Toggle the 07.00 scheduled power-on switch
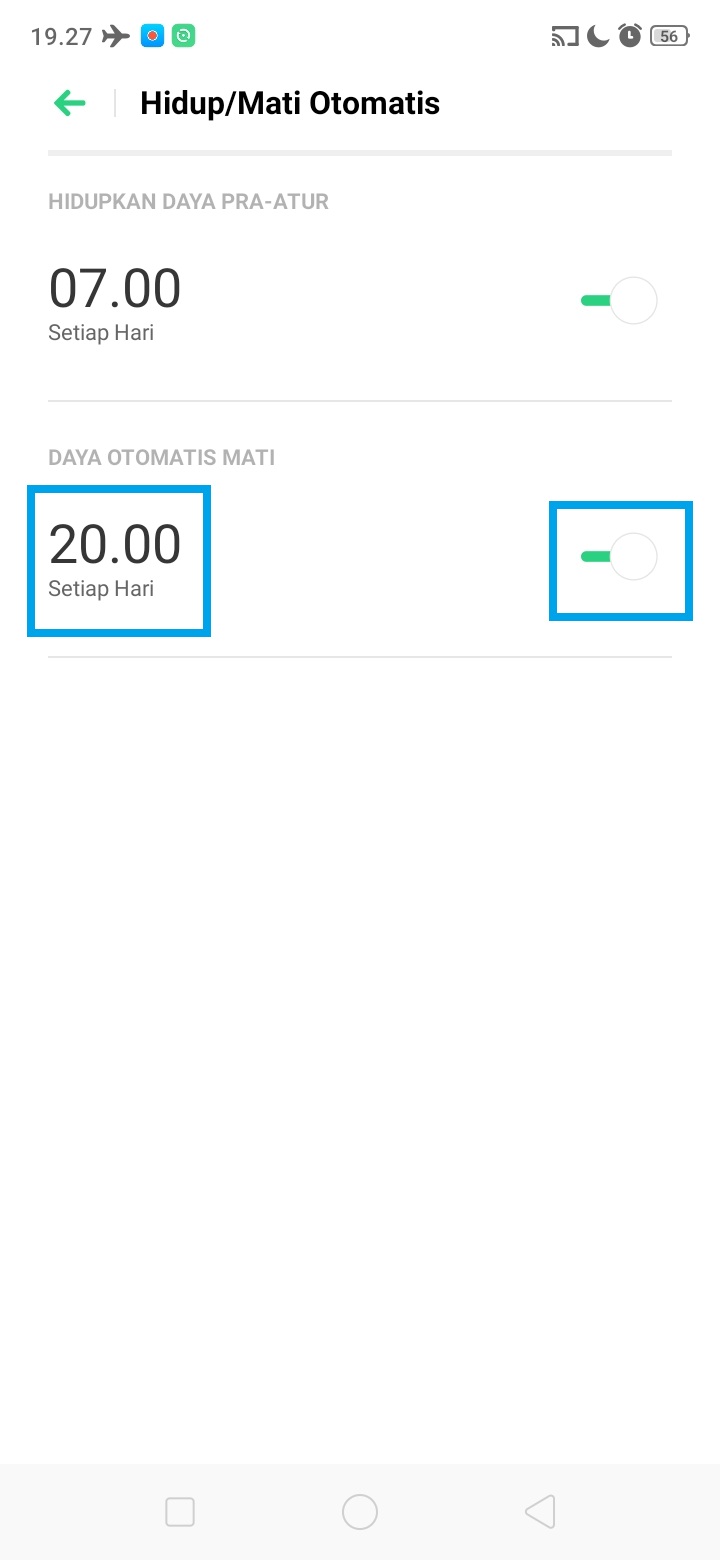Viewport: 720px width, 1560px height. pyautogui.click(x=619, y=301)
